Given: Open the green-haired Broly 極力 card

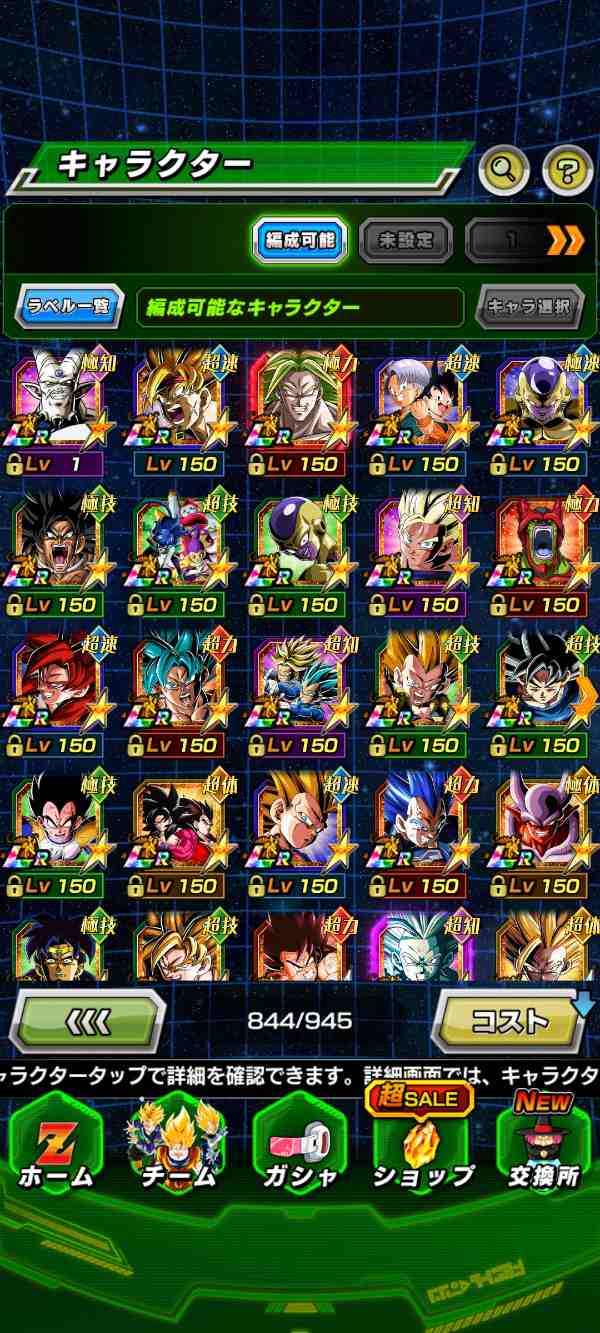Looking at the screenshot, I should (299, 410).
